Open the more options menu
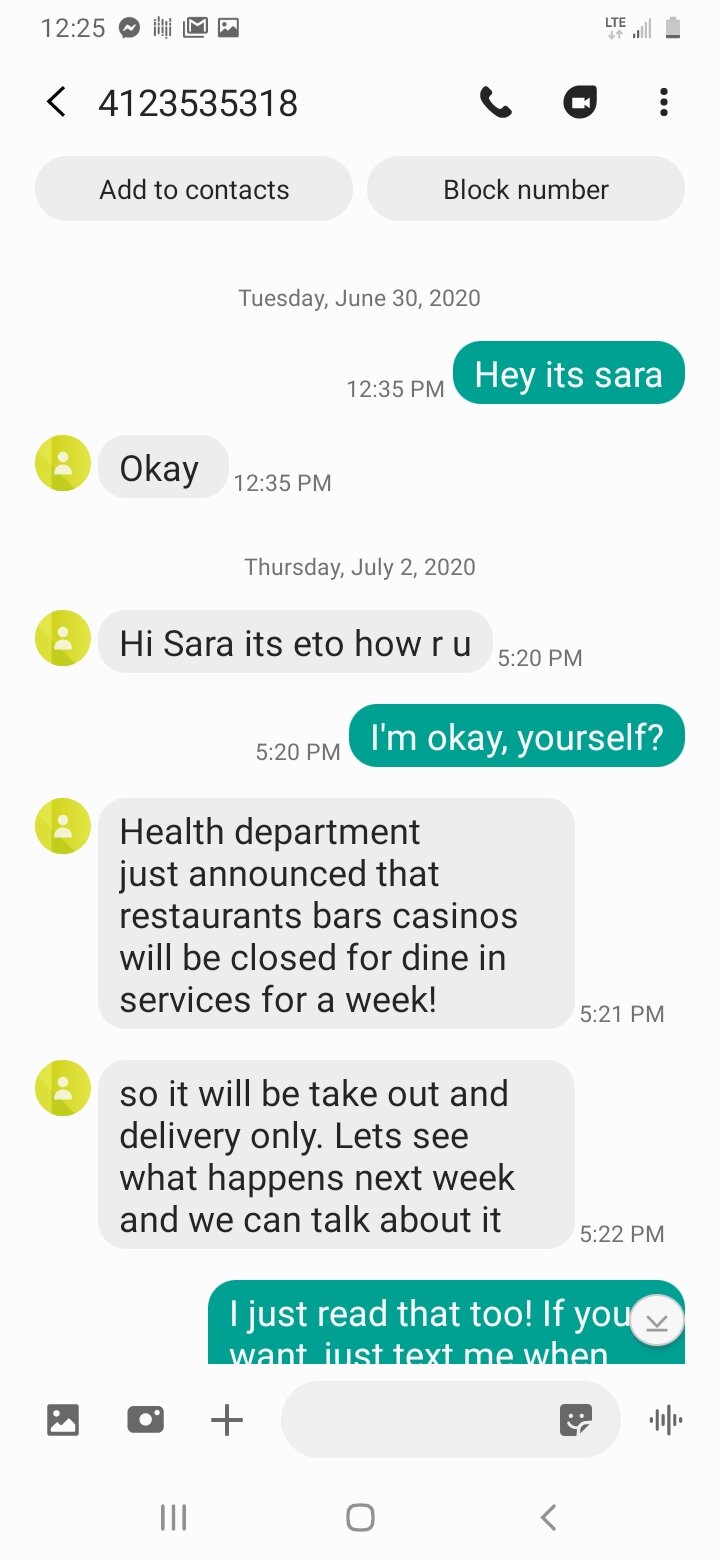Viewport: 720px width, 1560px height. coord(663,102)
